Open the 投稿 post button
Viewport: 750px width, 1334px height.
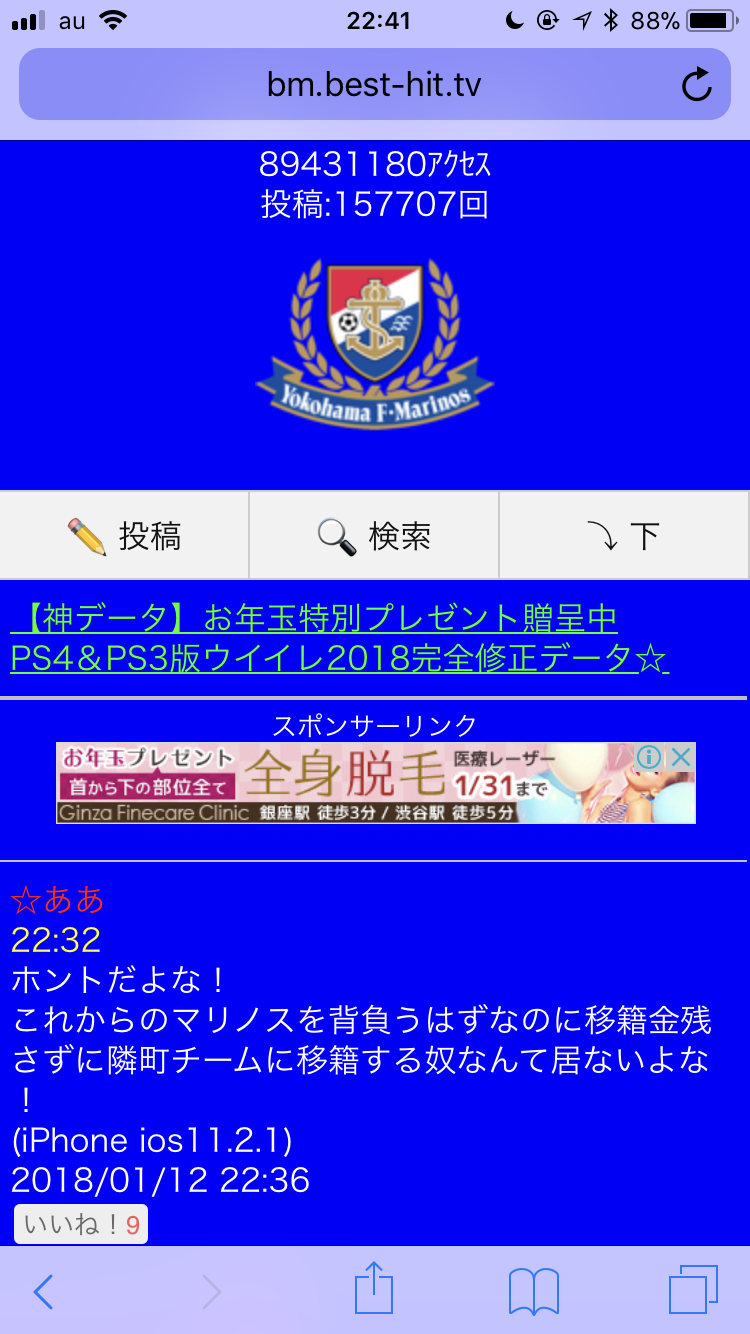coord(124,536)
